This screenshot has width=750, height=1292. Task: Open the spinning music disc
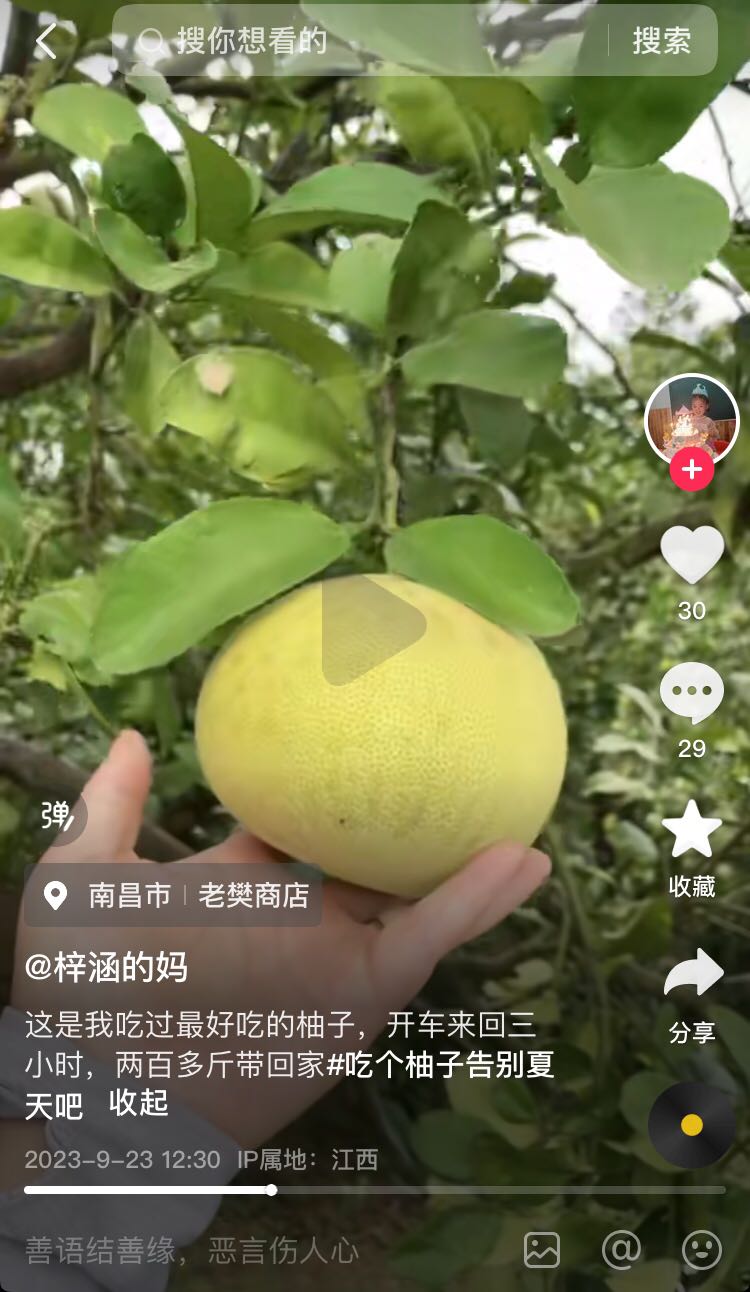(692, 1125)
